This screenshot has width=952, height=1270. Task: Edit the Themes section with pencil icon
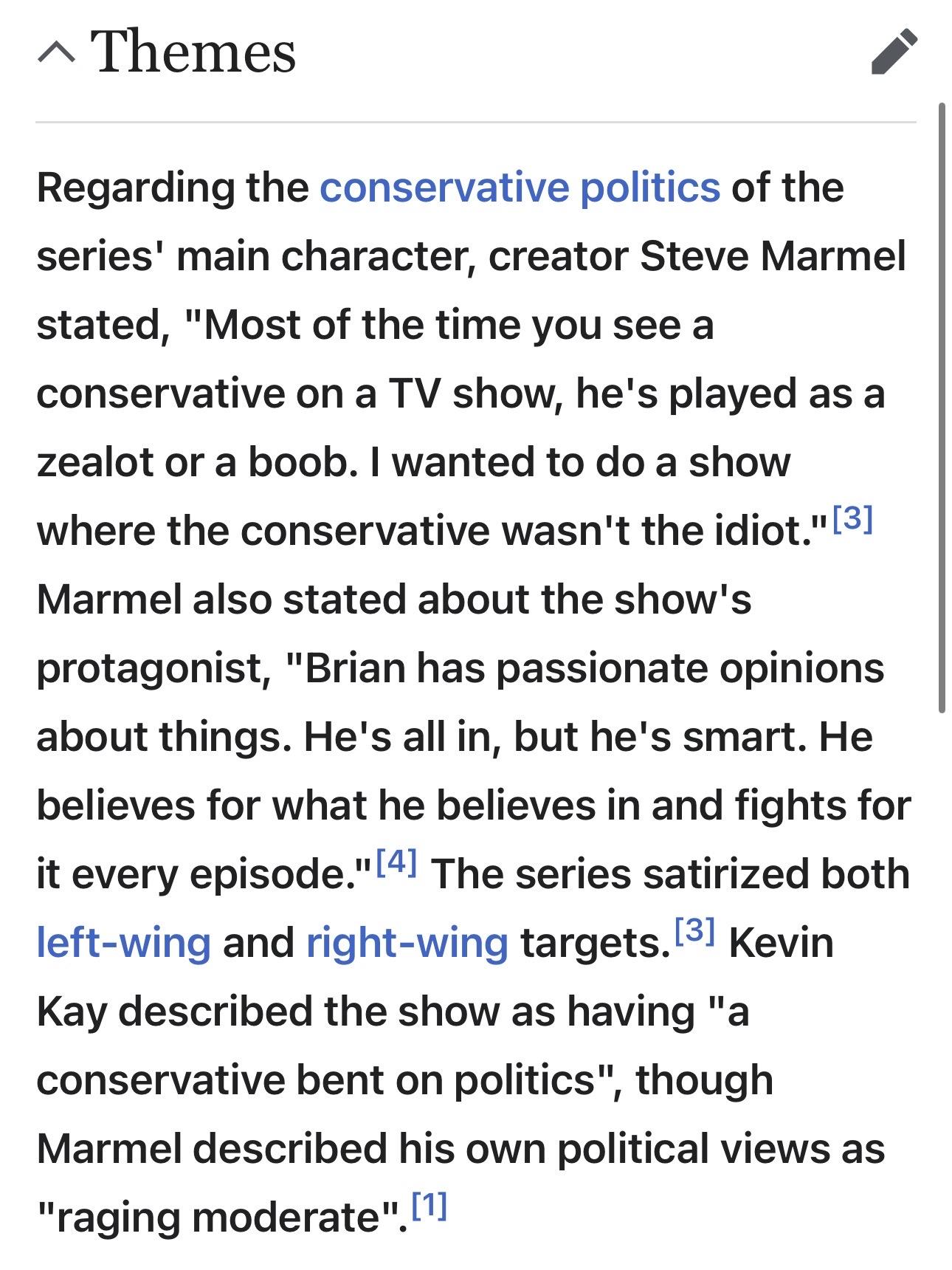(894, 52)
